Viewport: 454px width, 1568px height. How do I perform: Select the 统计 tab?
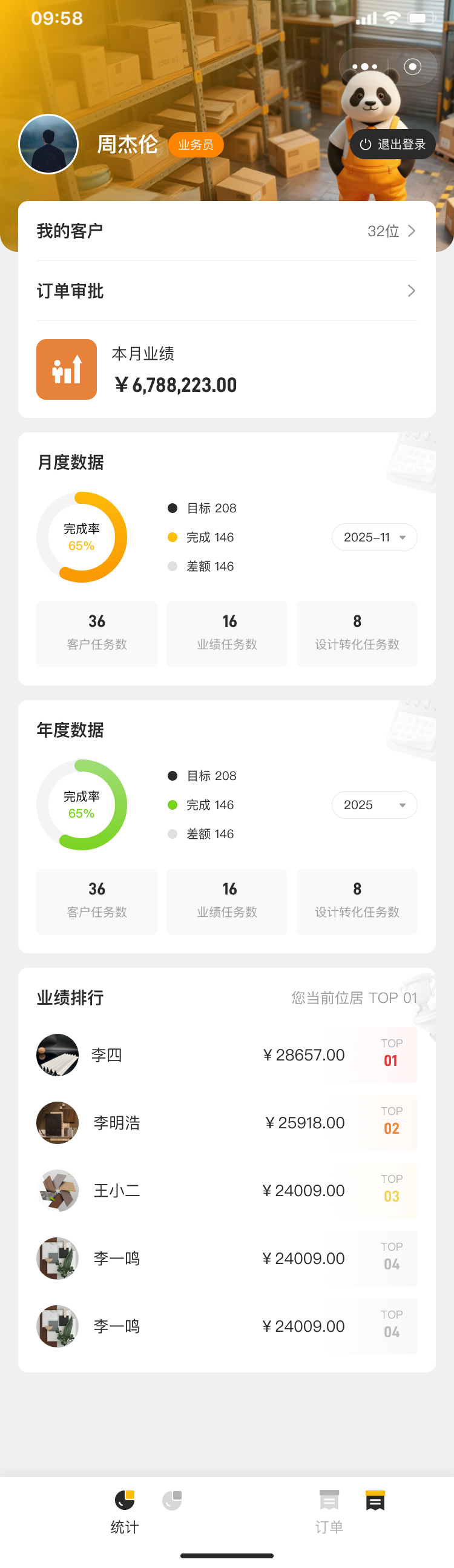(x=125, y=1512)
